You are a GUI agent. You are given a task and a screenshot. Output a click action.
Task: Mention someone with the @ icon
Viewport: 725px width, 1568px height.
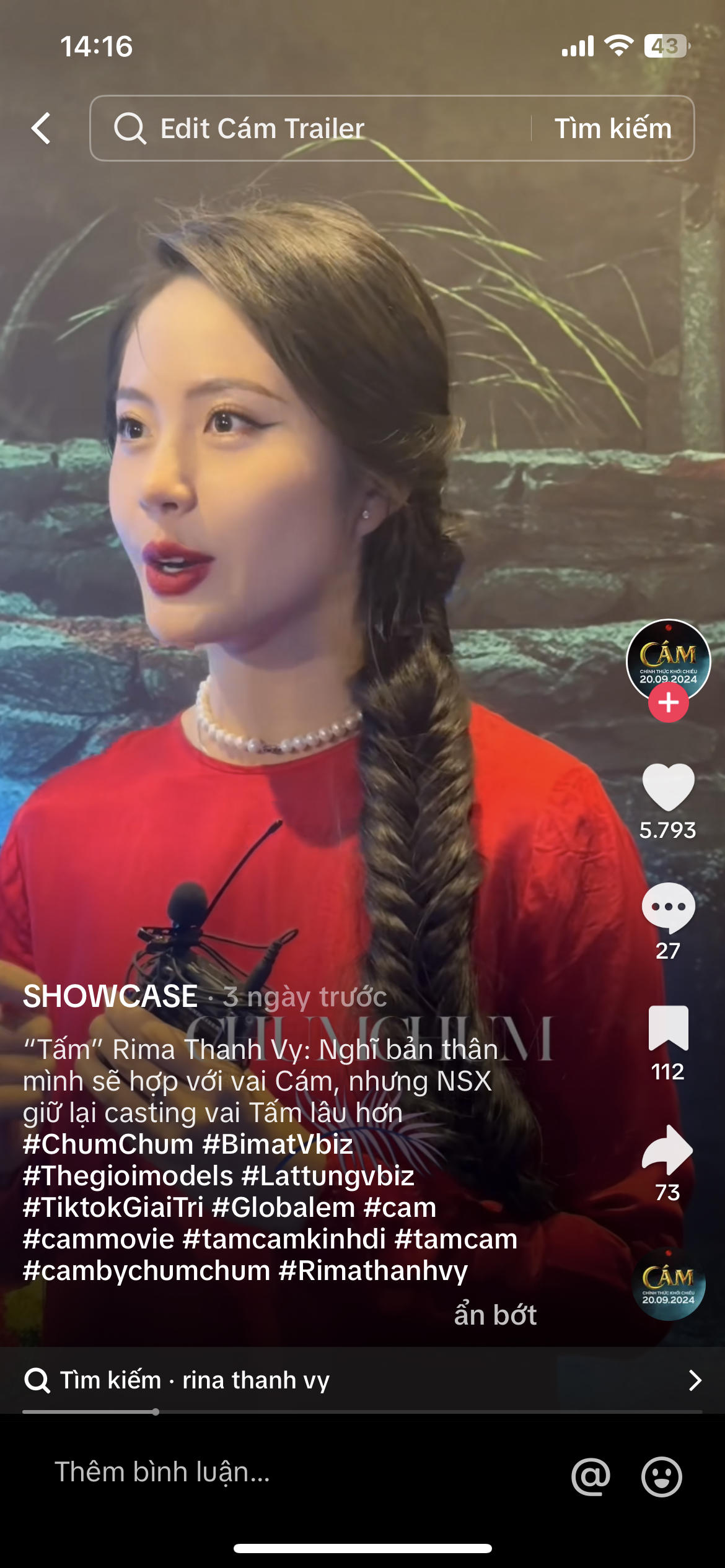[591, 1476]
